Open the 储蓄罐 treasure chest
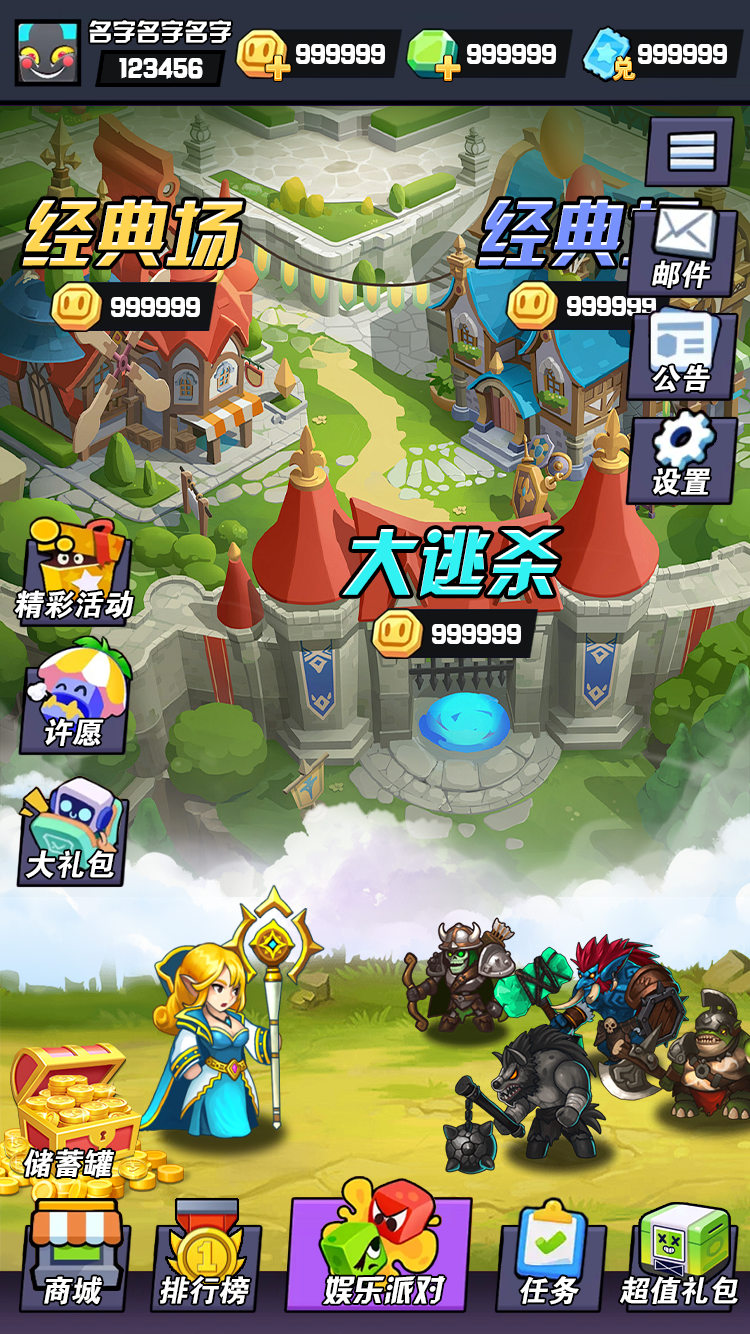This screenshot has width=750, height=1334. click(x=70, y=1110)
